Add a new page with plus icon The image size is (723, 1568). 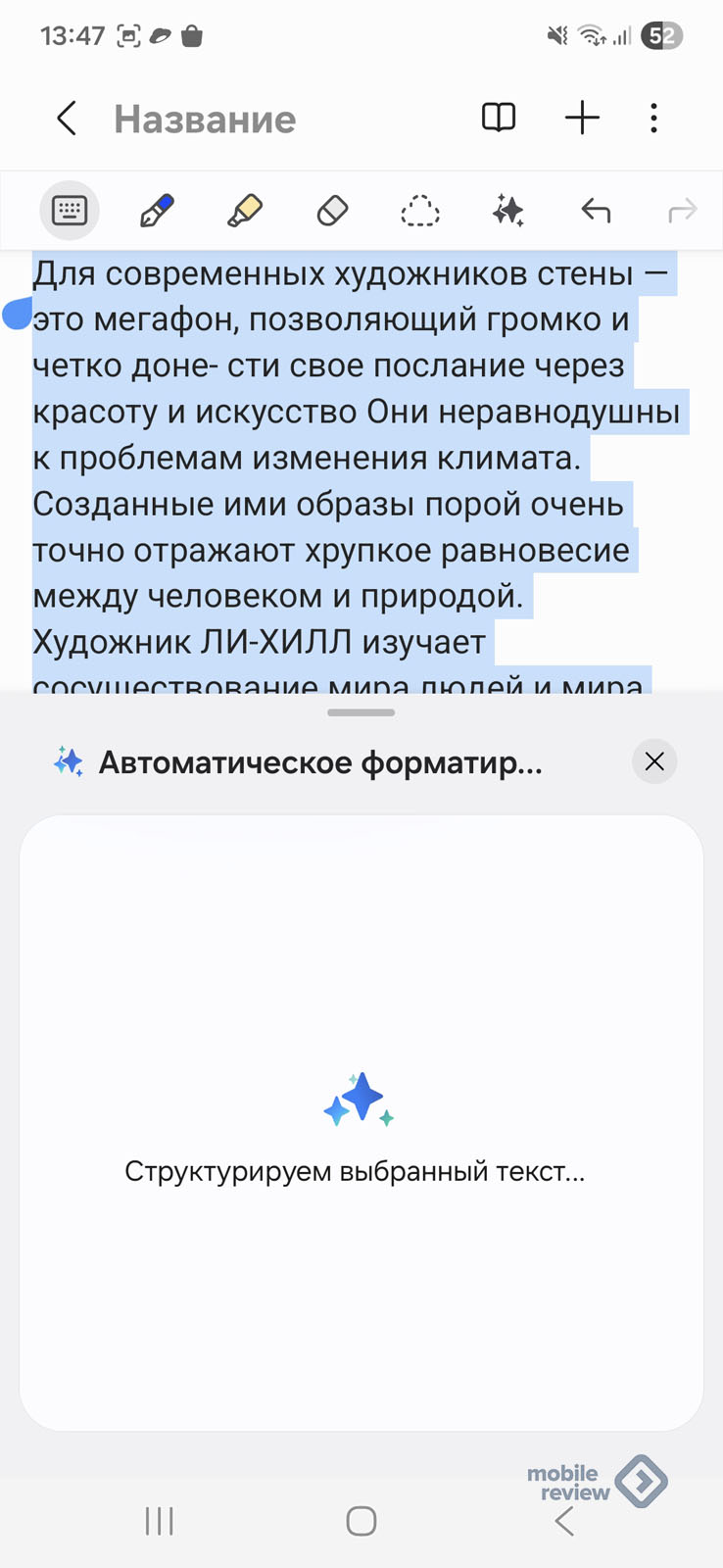[582, 118]
